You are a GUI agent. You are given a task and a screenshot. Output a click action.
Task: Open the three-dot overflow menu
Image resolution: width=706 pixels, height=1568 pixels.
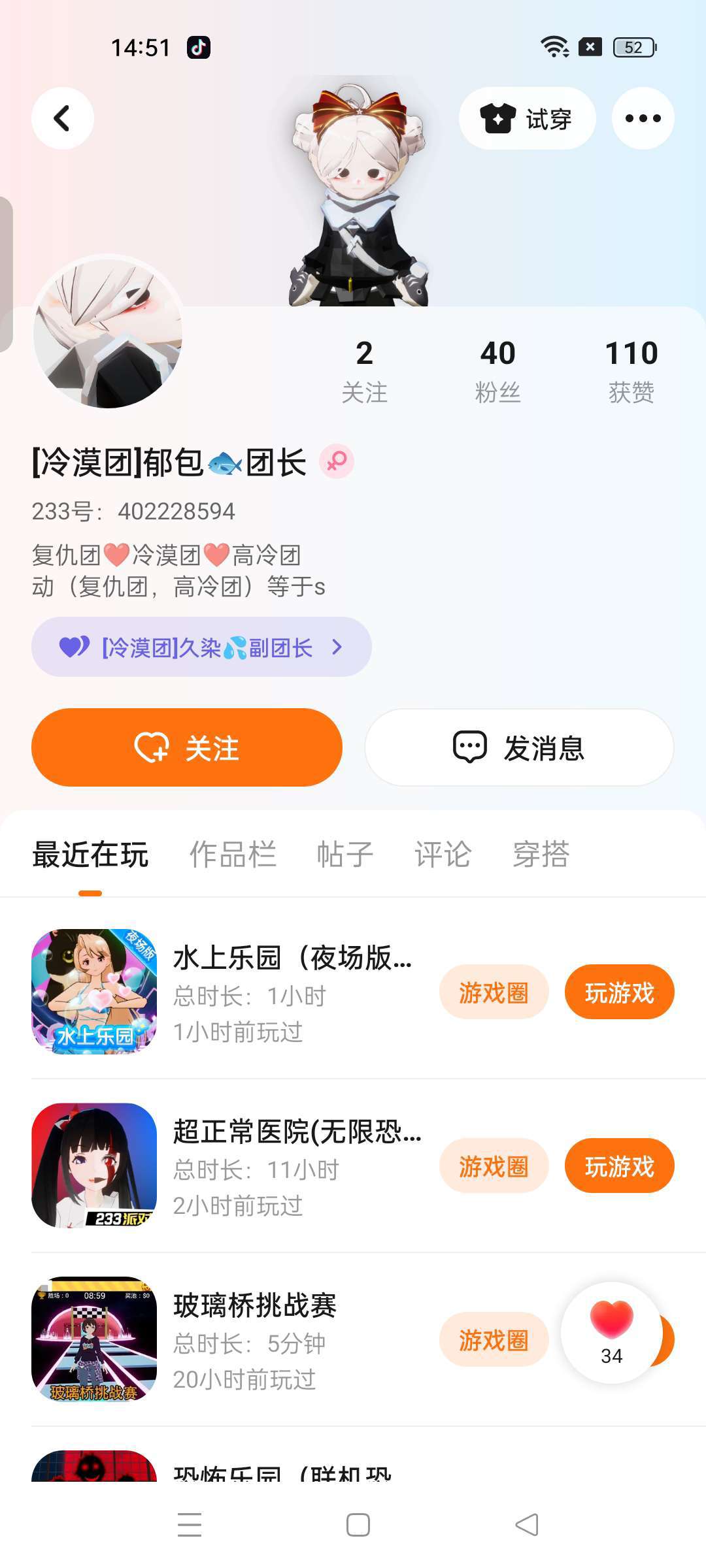tap(643, 118)
